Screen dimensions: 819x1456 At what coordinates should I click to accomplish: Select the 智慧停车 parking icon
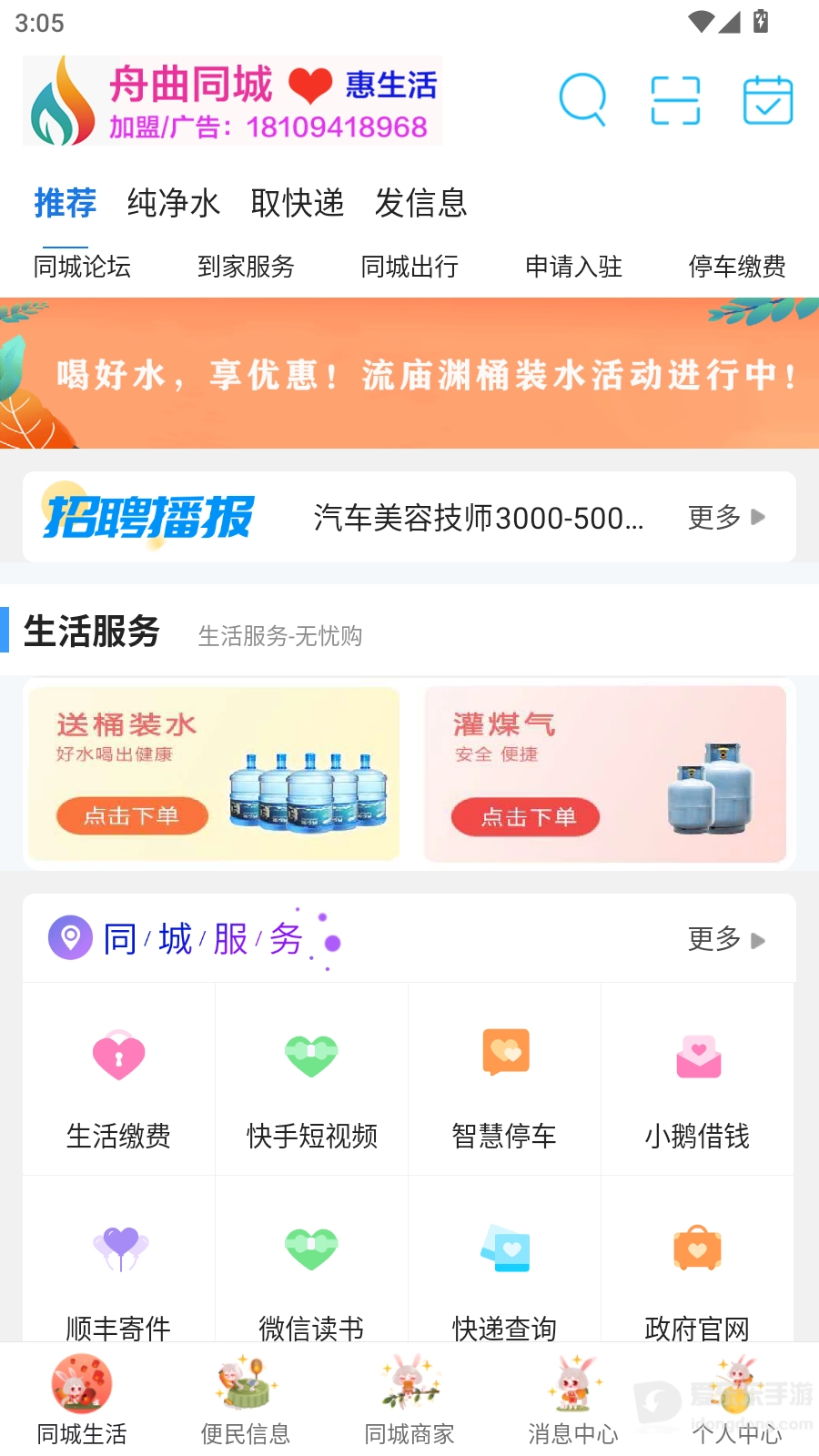(504, 1078)
